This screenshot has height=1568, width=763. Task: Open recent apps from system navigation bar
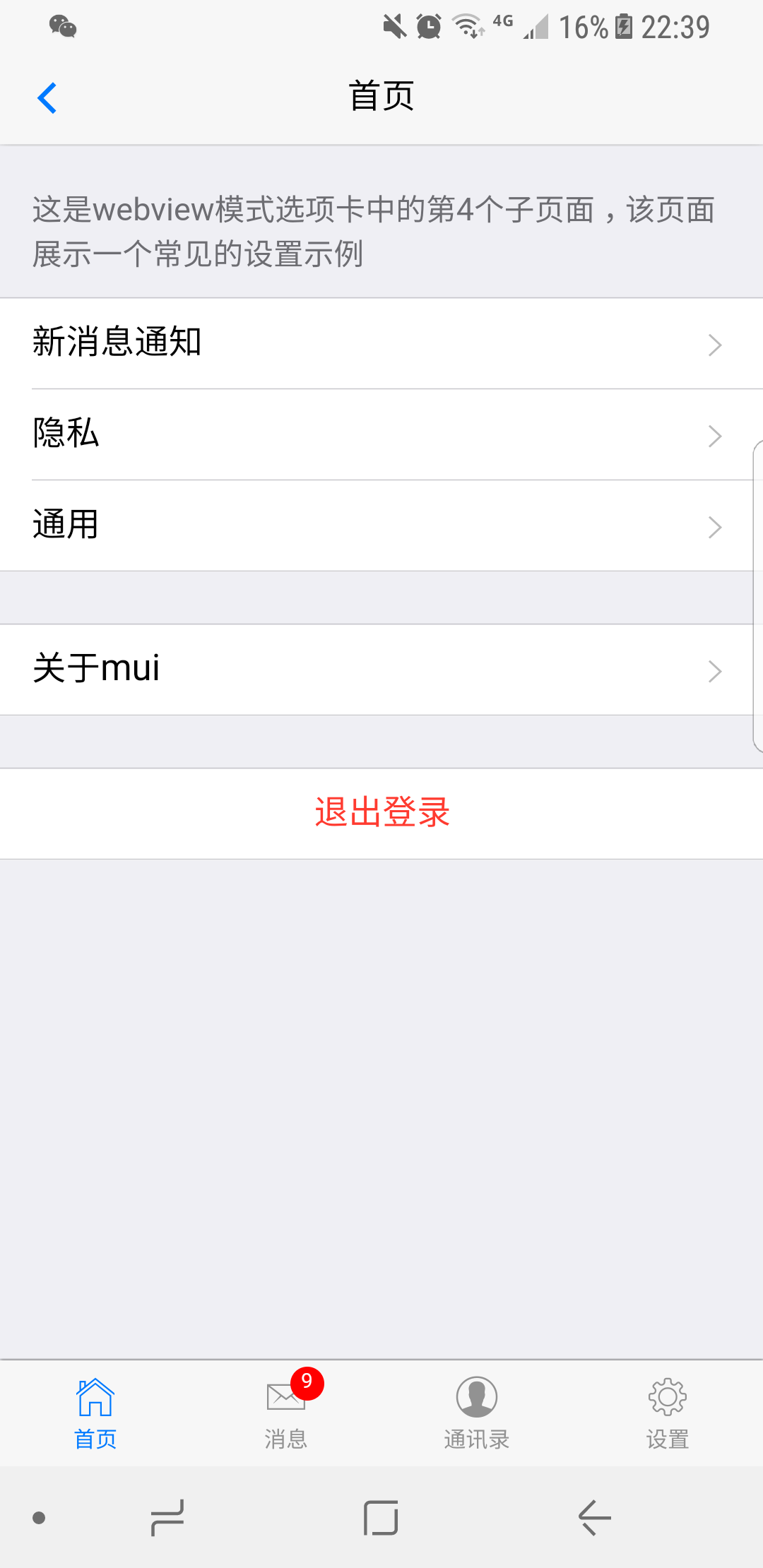click(167, 1517)
